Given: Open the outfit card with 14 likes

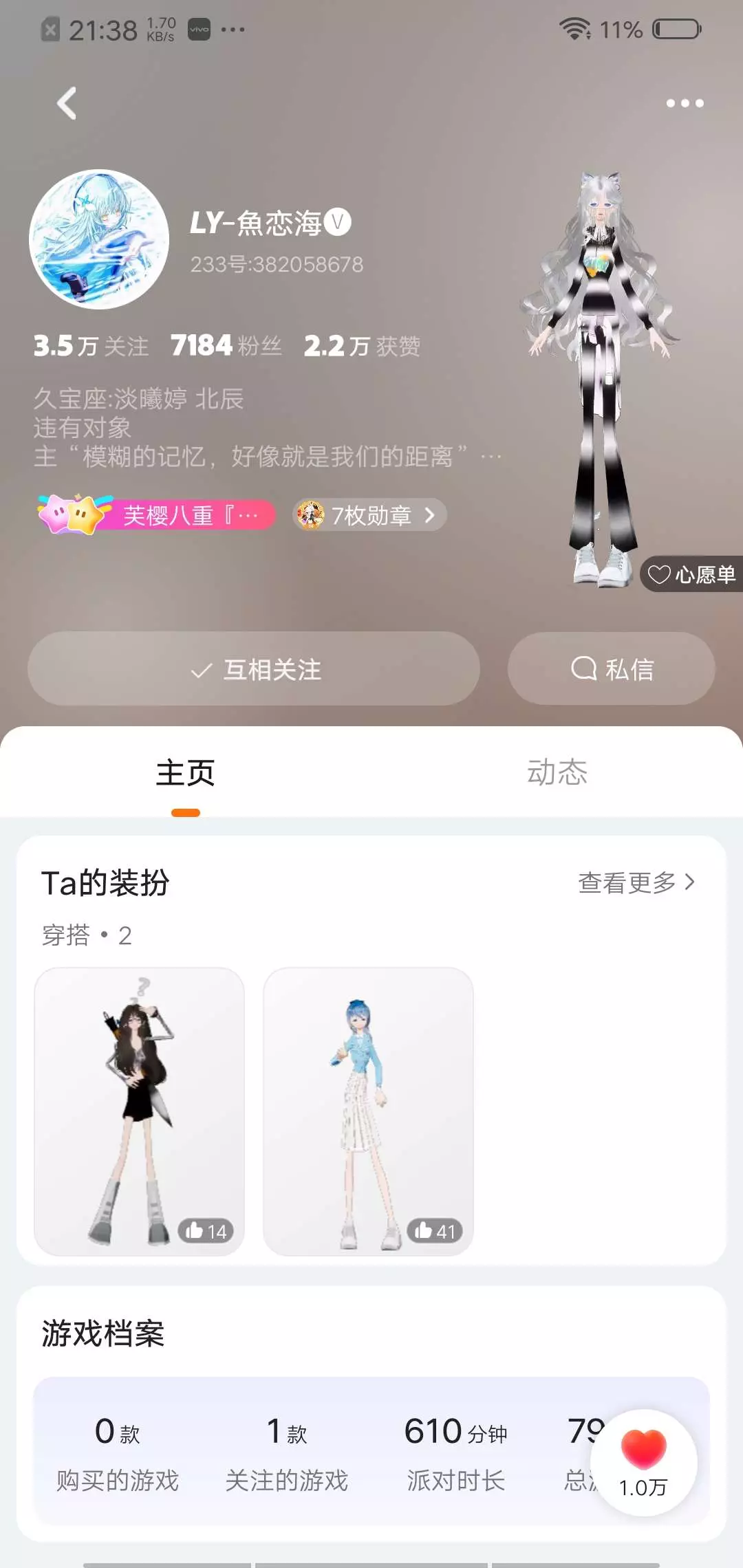Looking at the screenshot, I should [x=140, y=1111].
